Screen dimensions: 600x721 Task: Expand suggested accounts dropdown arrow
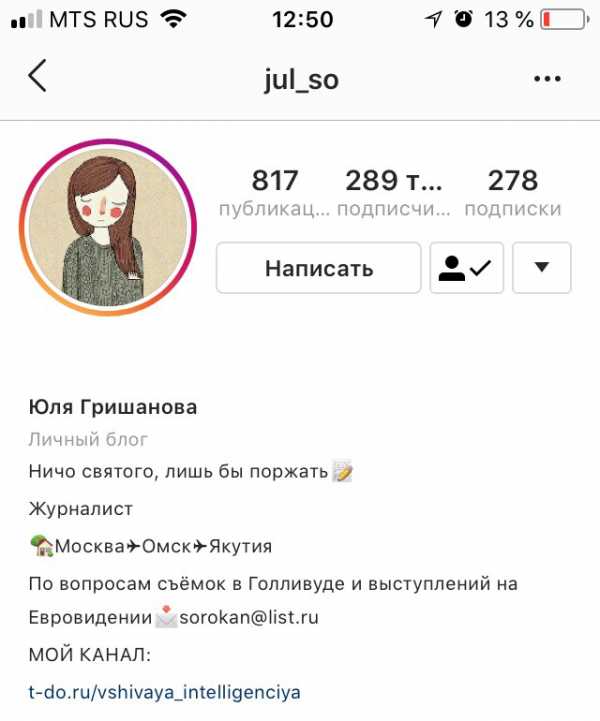pyautogui.click(x=541, y=268)
